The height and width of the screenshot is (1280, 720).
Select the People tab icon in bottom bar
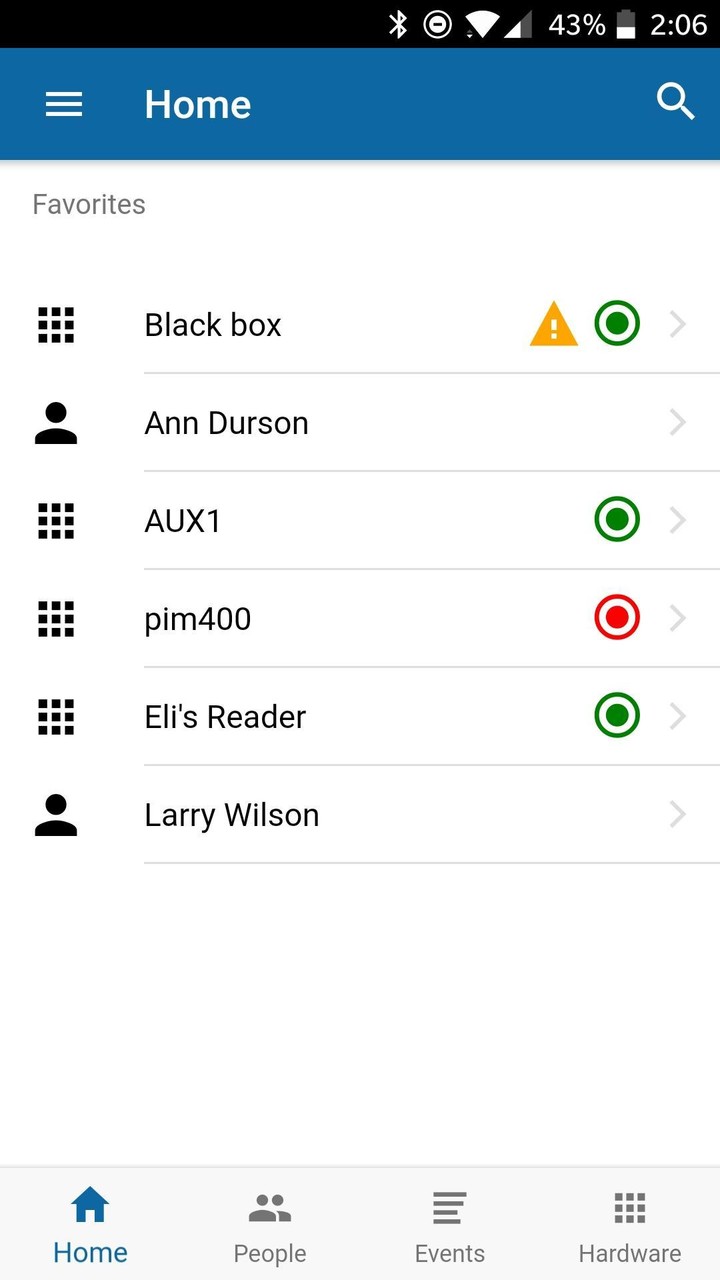tap(270, 1207)
